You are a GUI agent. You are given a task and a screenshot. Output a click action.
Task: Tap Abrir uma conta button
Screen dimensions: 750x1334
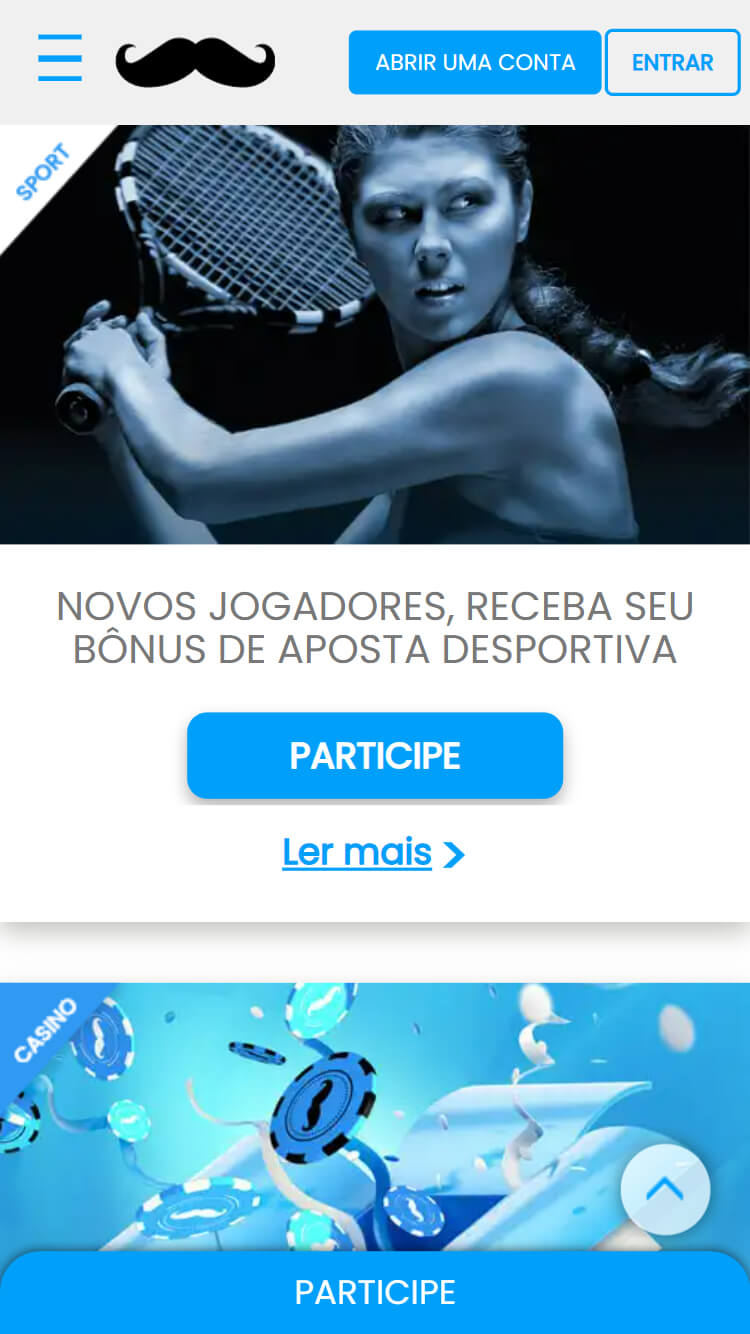[475, 62]
